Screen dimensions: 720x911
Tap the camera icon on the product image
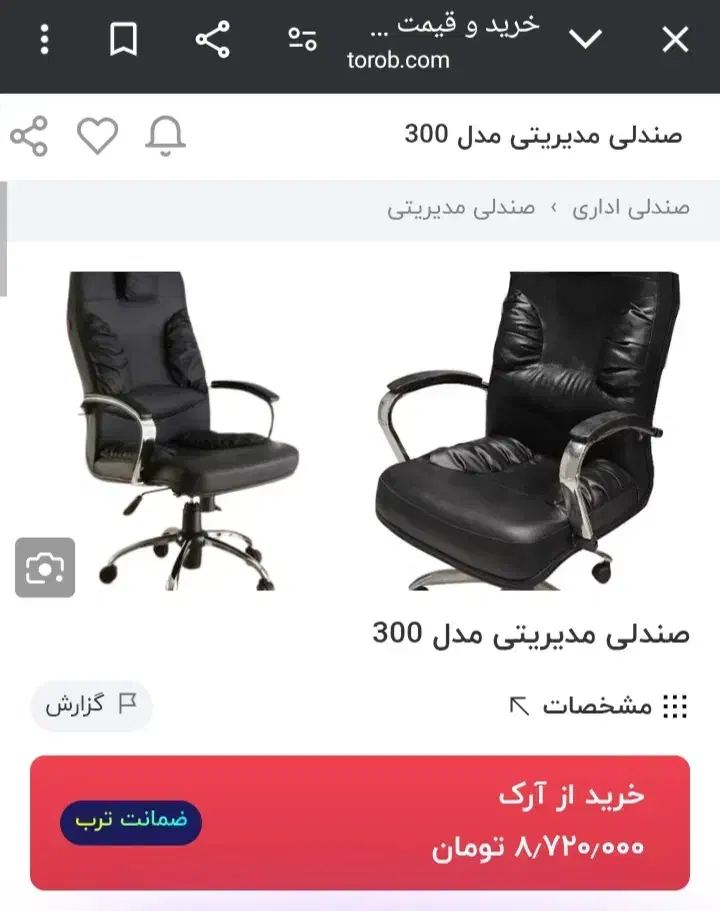tap(45, 567)
